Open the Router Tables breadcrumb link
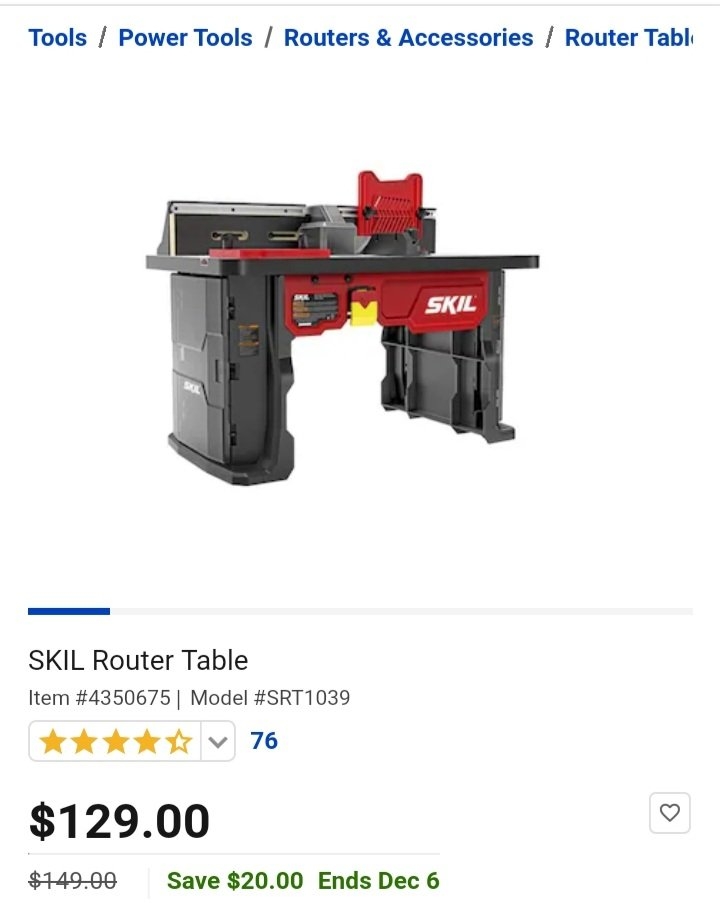 click(x=628, y=38)
